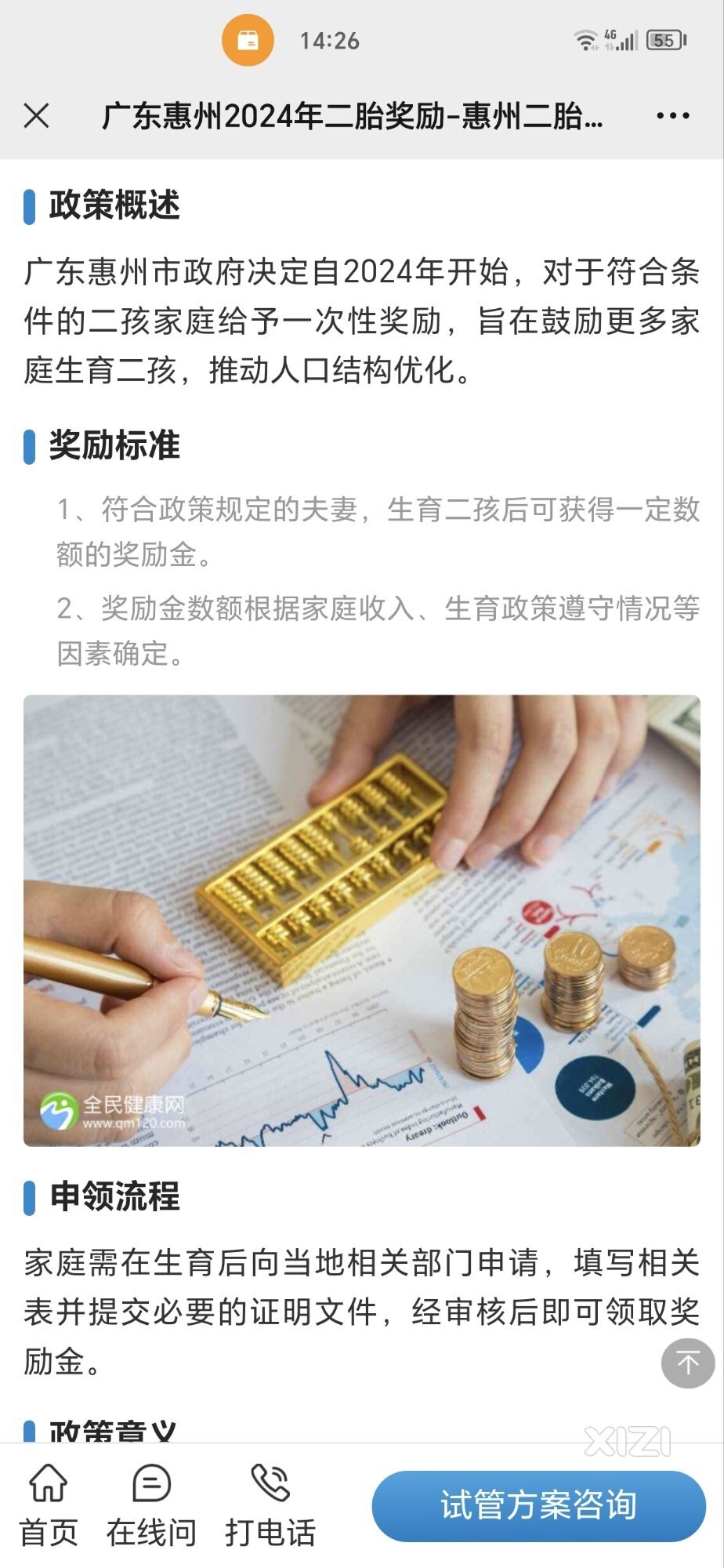724x1568 pixels.
Task: Tap 打电话 to make a call
Action: [270, 1505]
